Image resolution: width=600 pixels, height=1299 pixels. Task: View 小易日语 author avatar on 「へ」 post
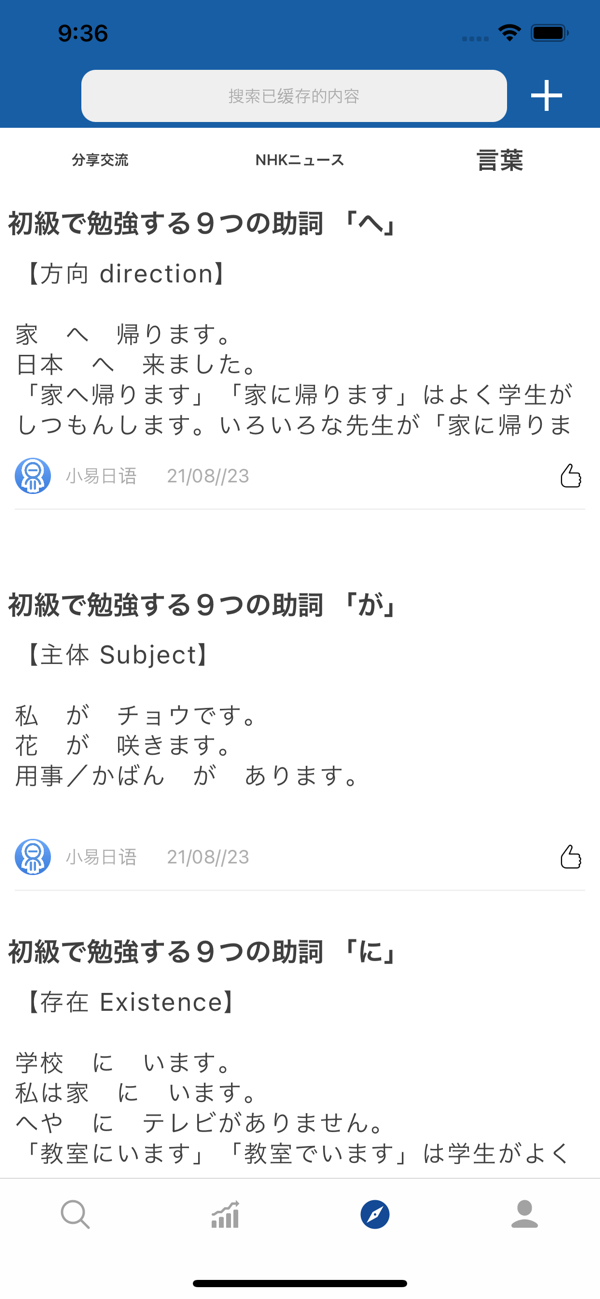point(33,476)
